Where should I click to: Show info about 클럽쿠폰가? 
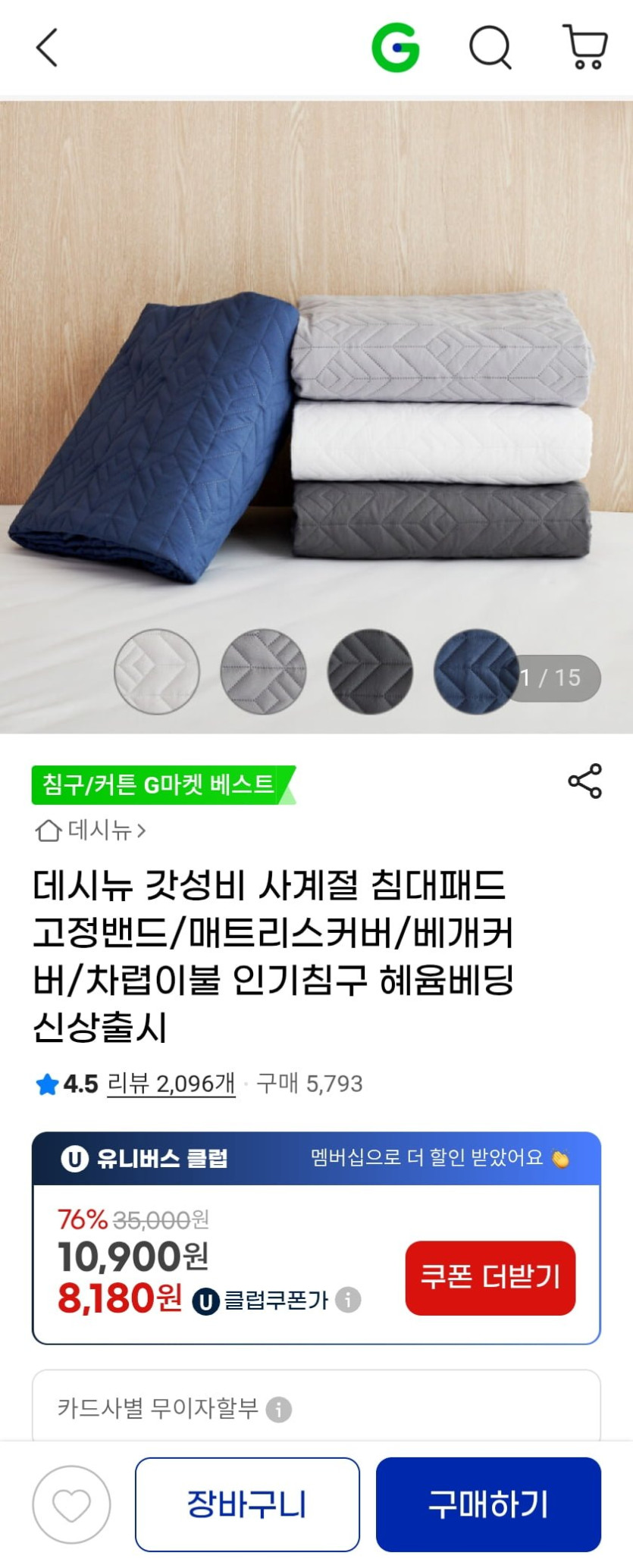348,1300
